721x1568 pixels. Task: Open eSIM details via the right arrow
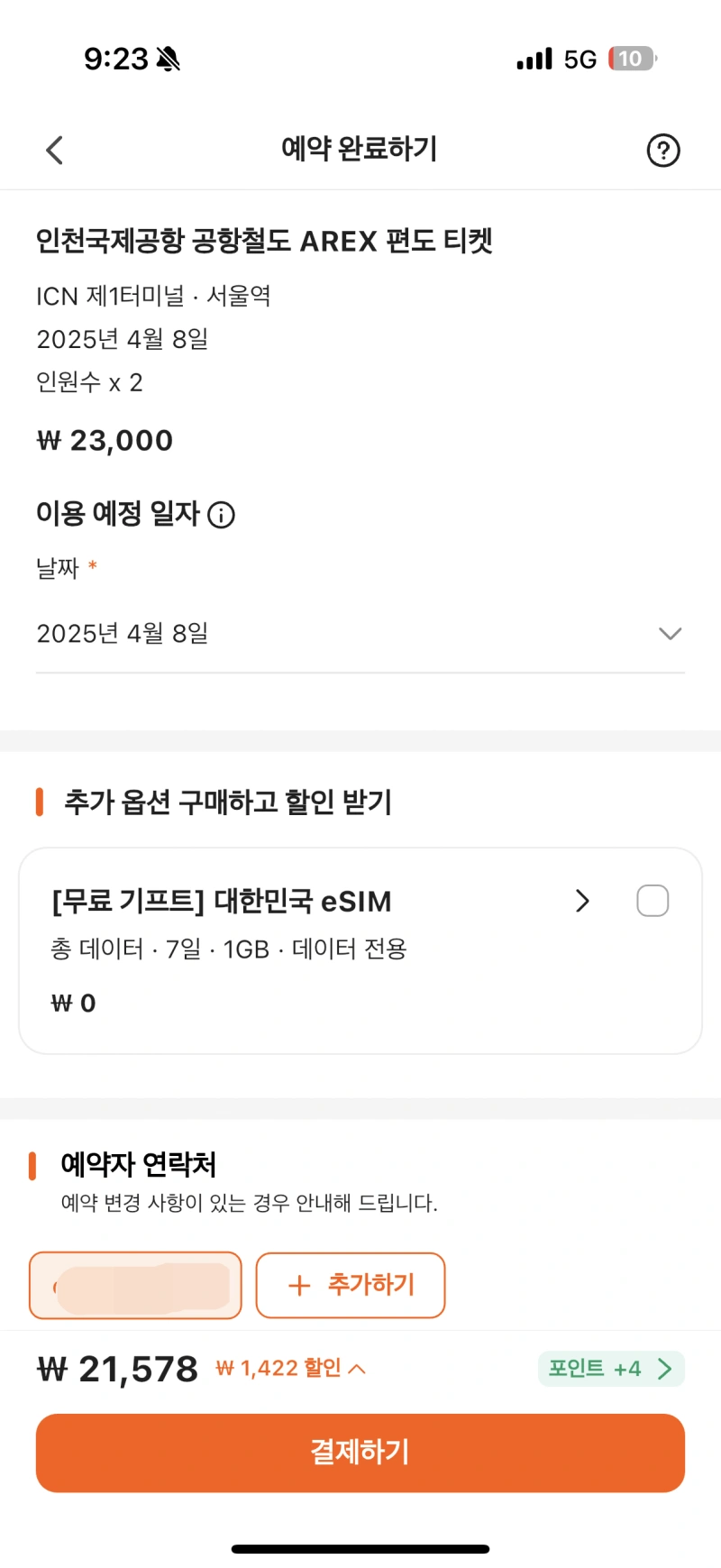(582, 901)
